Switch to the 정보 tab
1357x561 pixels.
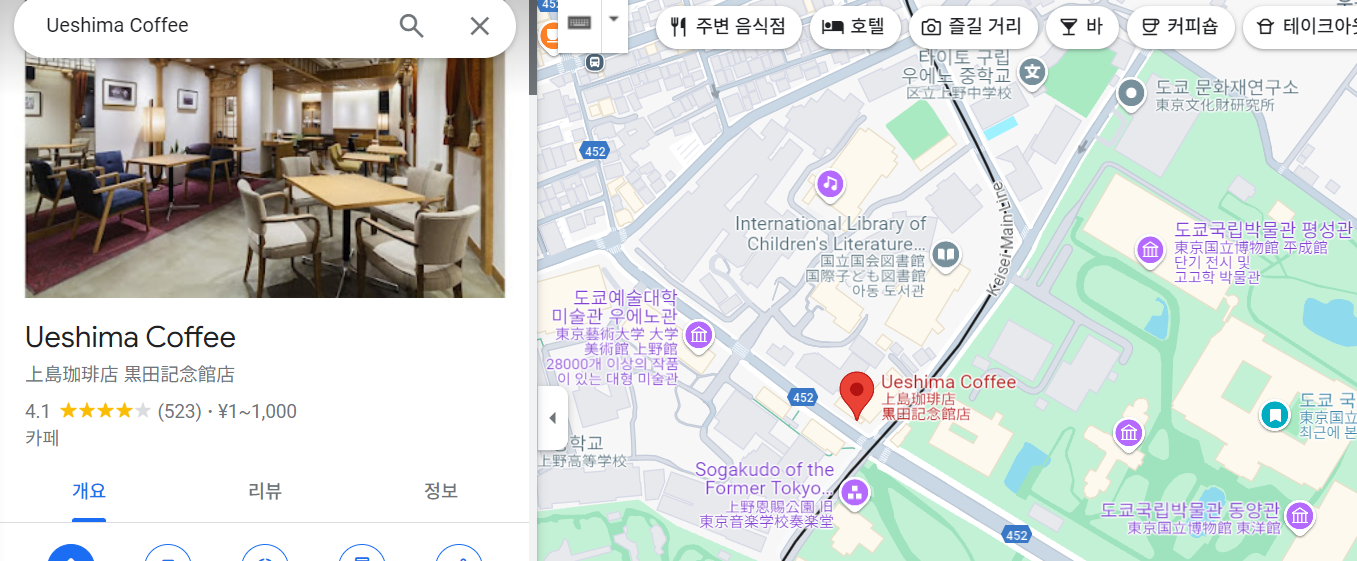[x=441, y=491]
